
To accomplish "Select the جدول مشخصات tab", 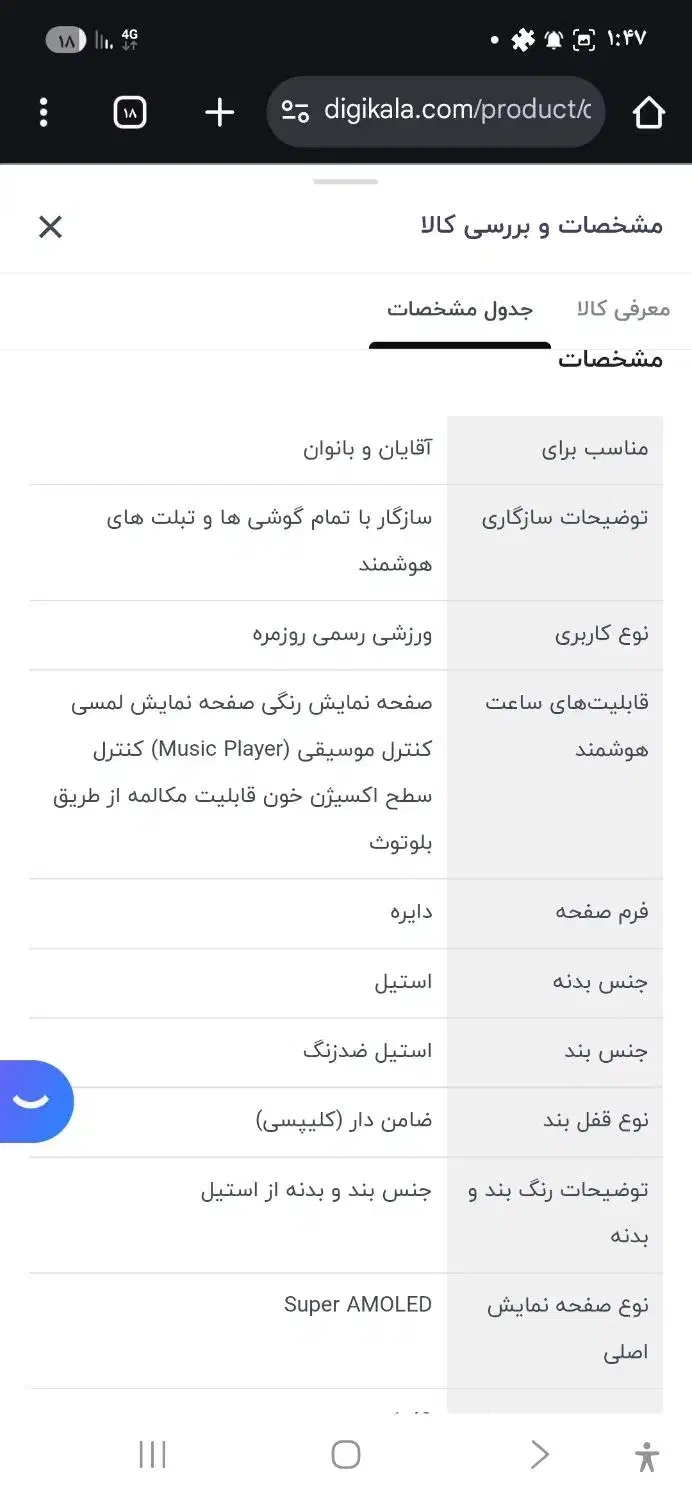I will click(460, 309).
